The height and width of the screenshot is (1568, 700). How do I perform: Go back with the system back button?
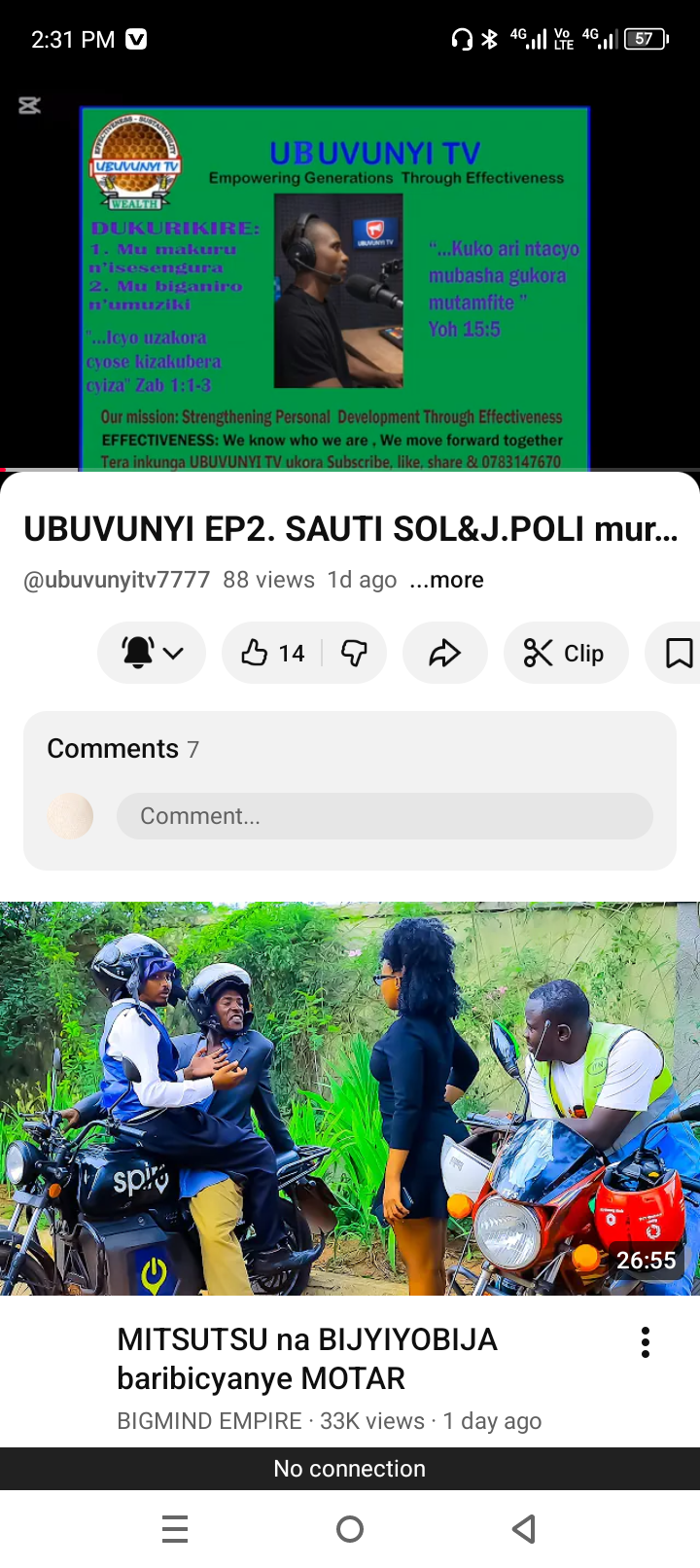(x=524, y=1529)
